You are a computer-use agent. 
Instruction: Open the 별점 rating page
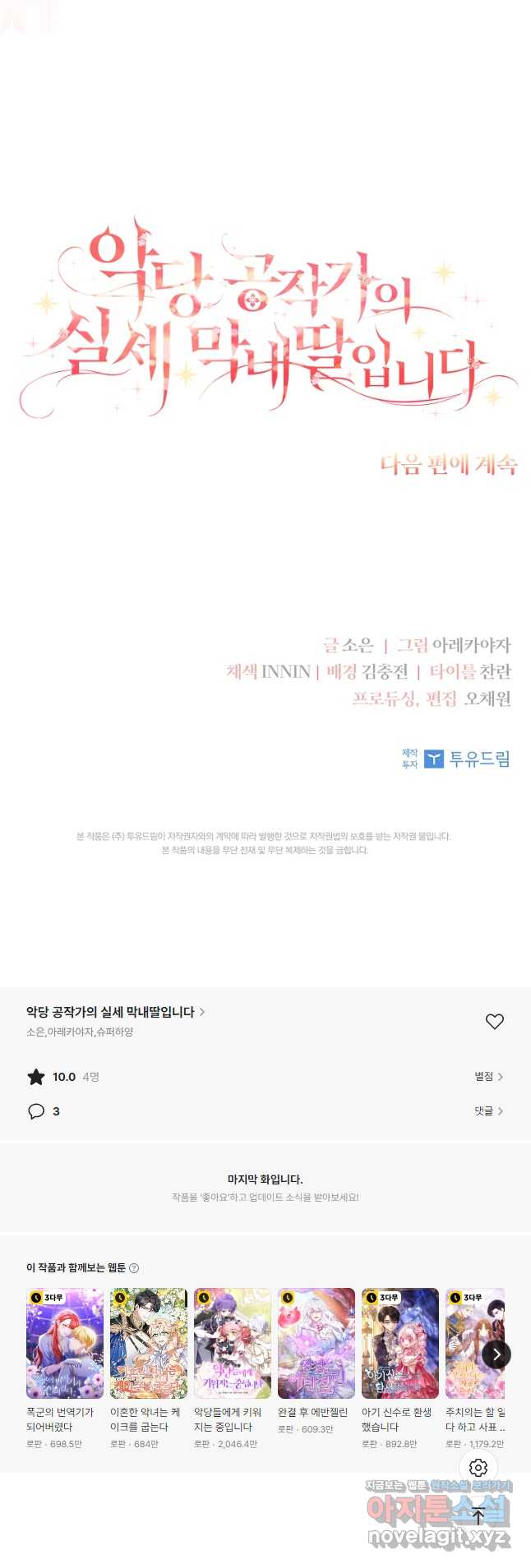tap(488, 1076)
